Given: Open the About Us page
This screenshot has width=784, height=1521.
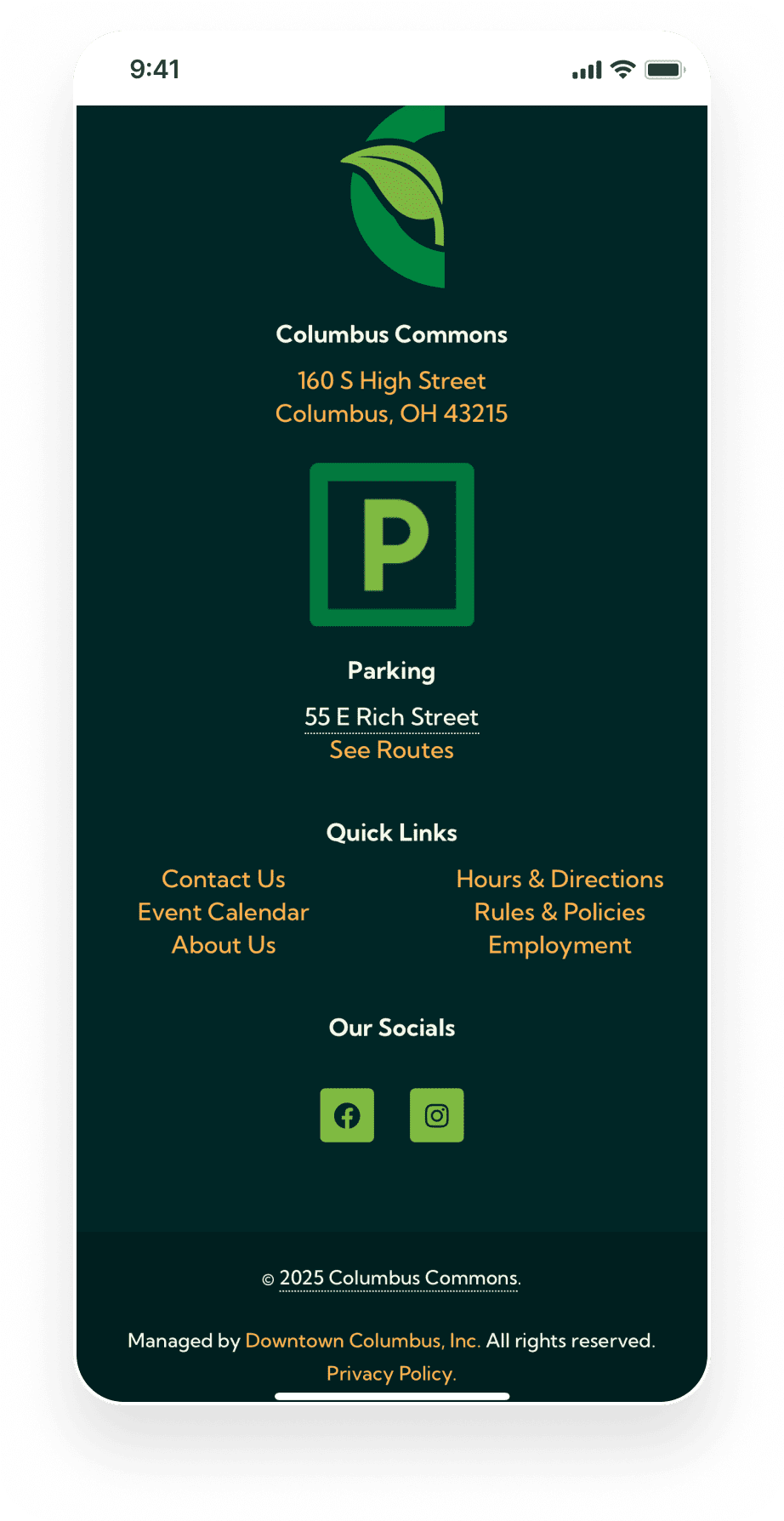Looking at the screenshot, I should [x=224, y=945].
